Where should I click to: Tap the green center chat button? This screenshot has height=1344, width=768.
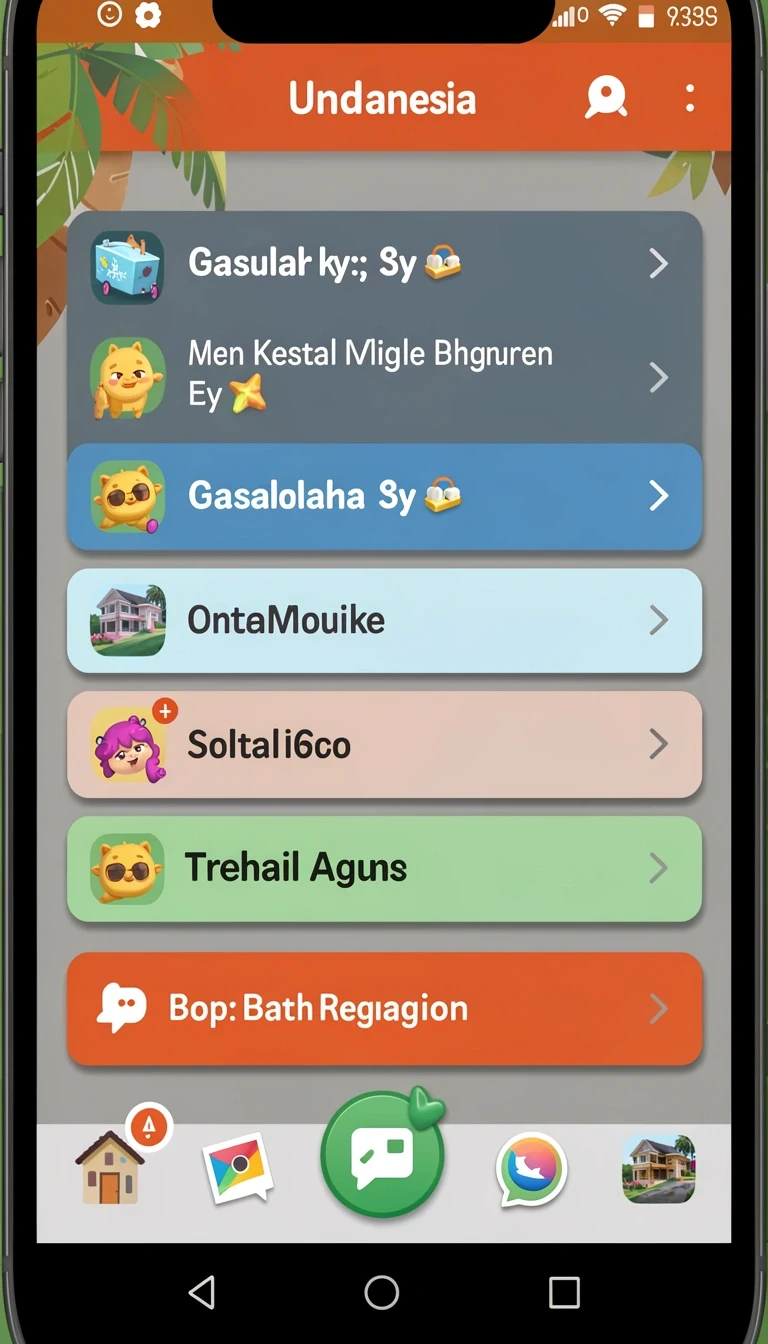(x=383, y=1156)
